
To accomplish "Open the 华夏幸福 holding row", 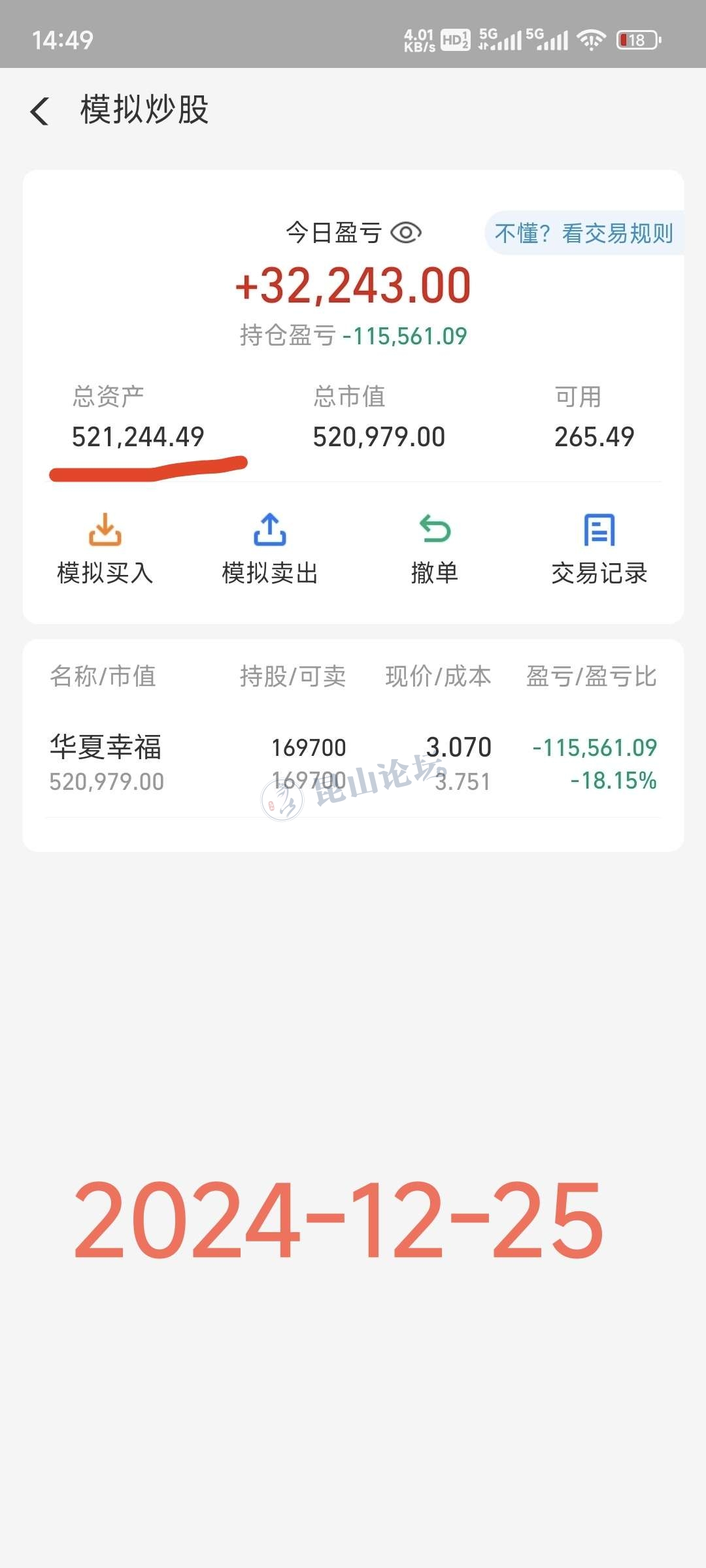I will pos(353,763).
